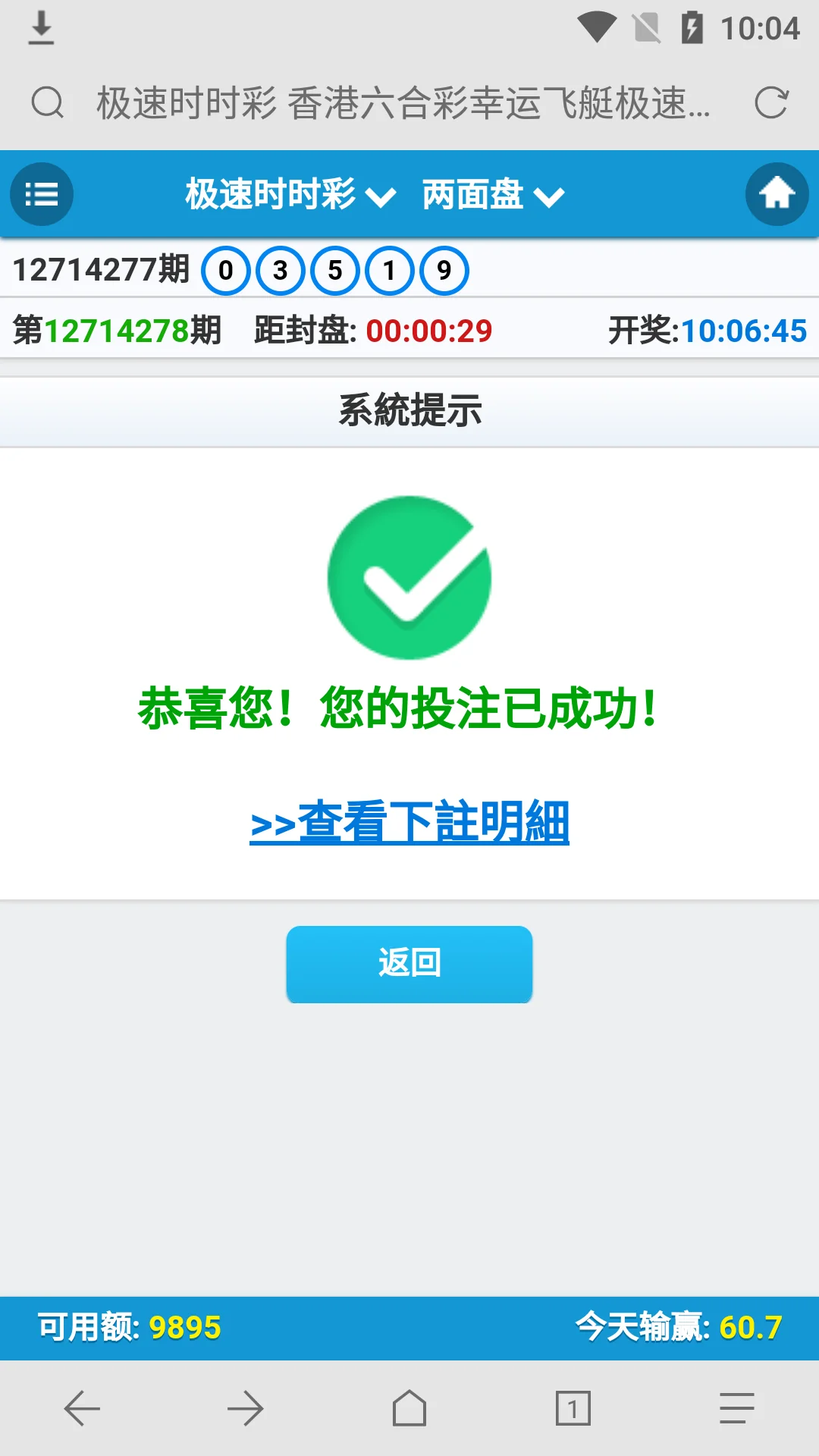Expand the 两面盘 dropdown

coord(493,195)
